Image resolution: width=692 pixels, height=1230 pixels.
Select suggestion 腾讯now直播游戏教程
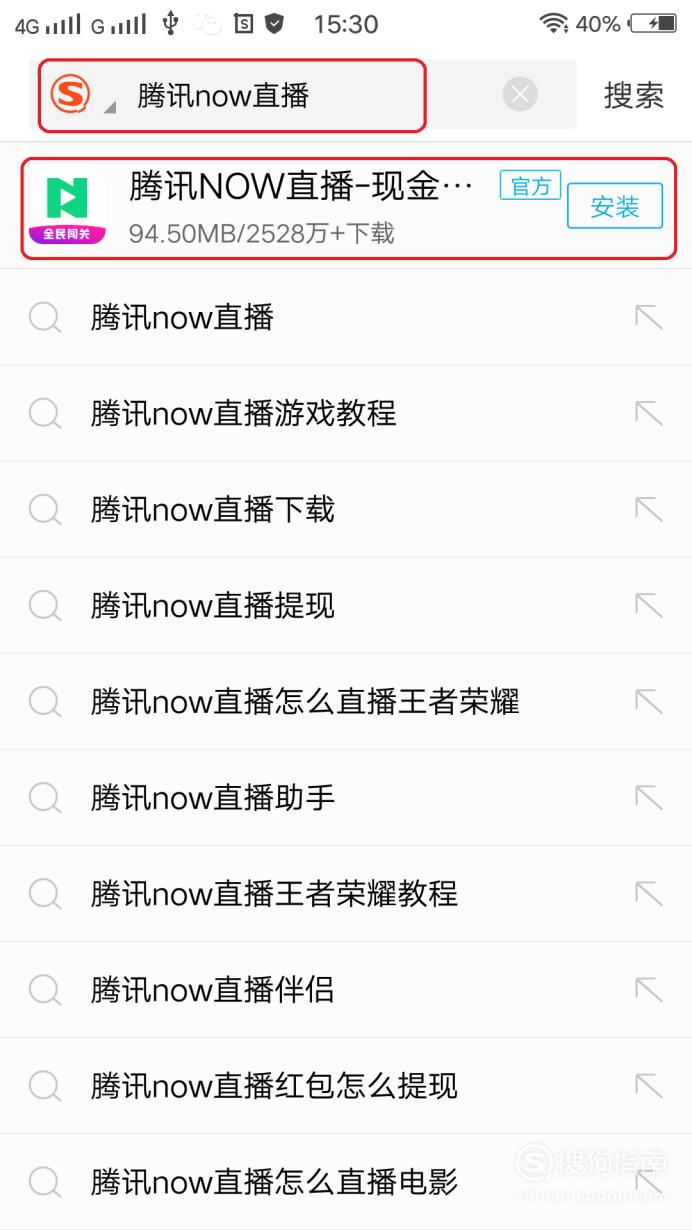click(346, 413)
